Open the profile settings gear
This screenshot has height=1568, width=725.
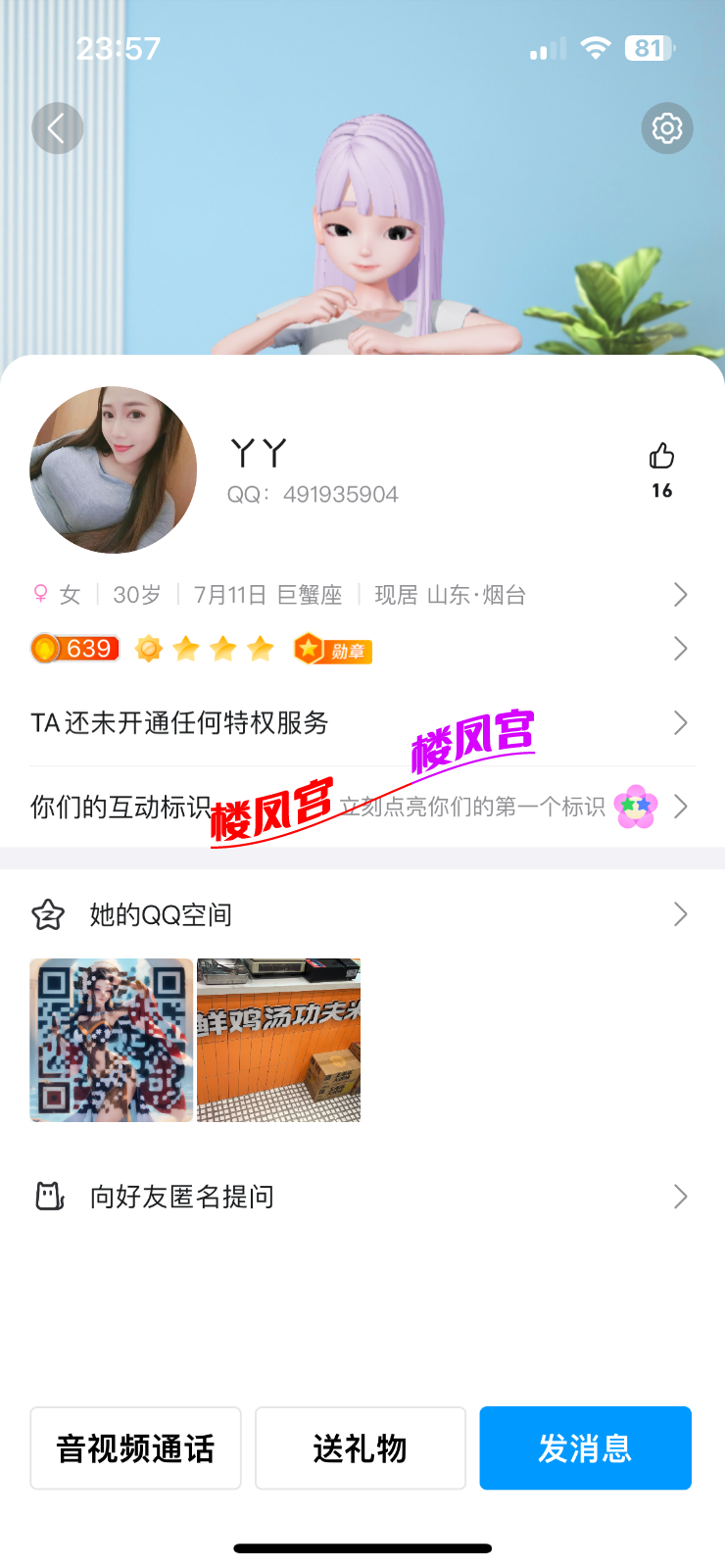[667, 128]
